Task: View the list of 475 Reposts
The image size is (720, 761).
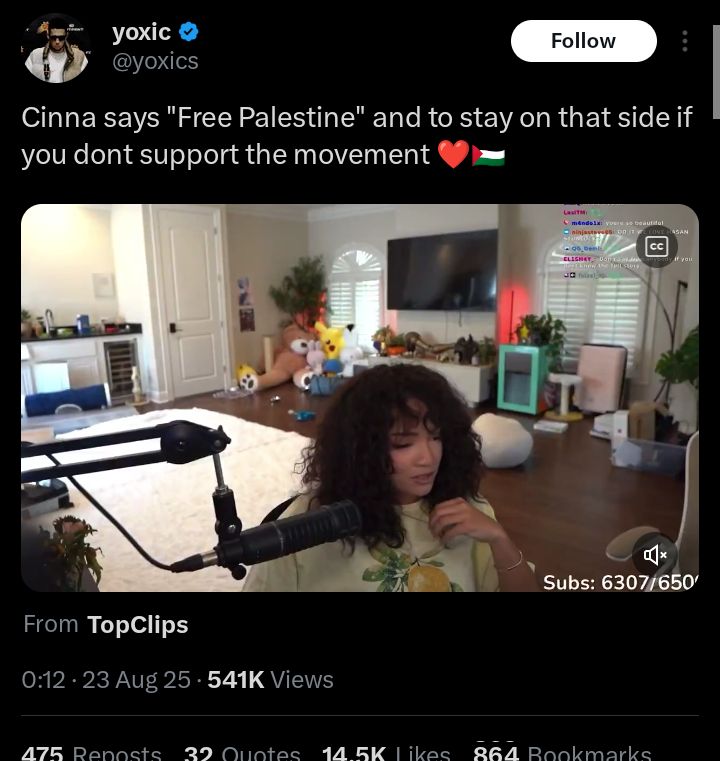Action: 91,752
